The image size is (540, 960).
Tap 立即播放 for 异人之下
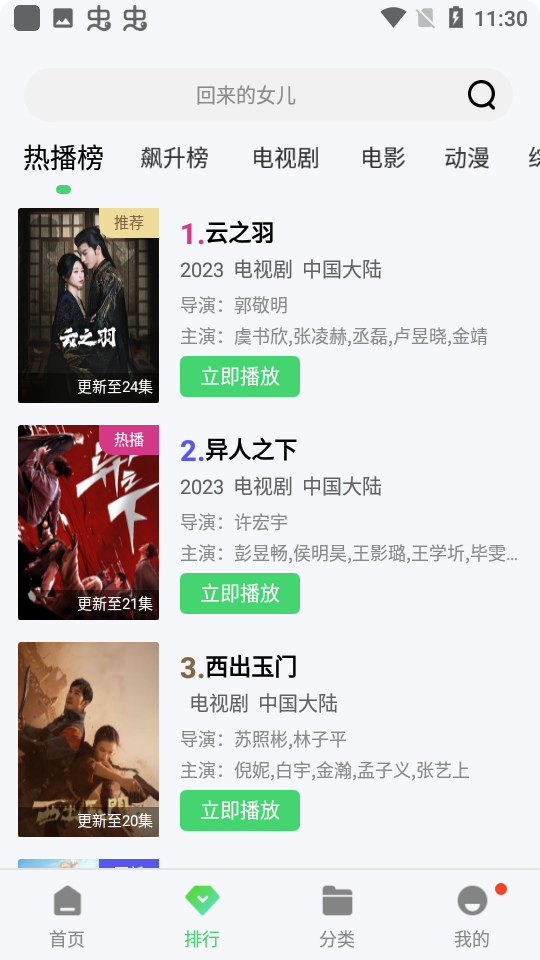[240, 593]
